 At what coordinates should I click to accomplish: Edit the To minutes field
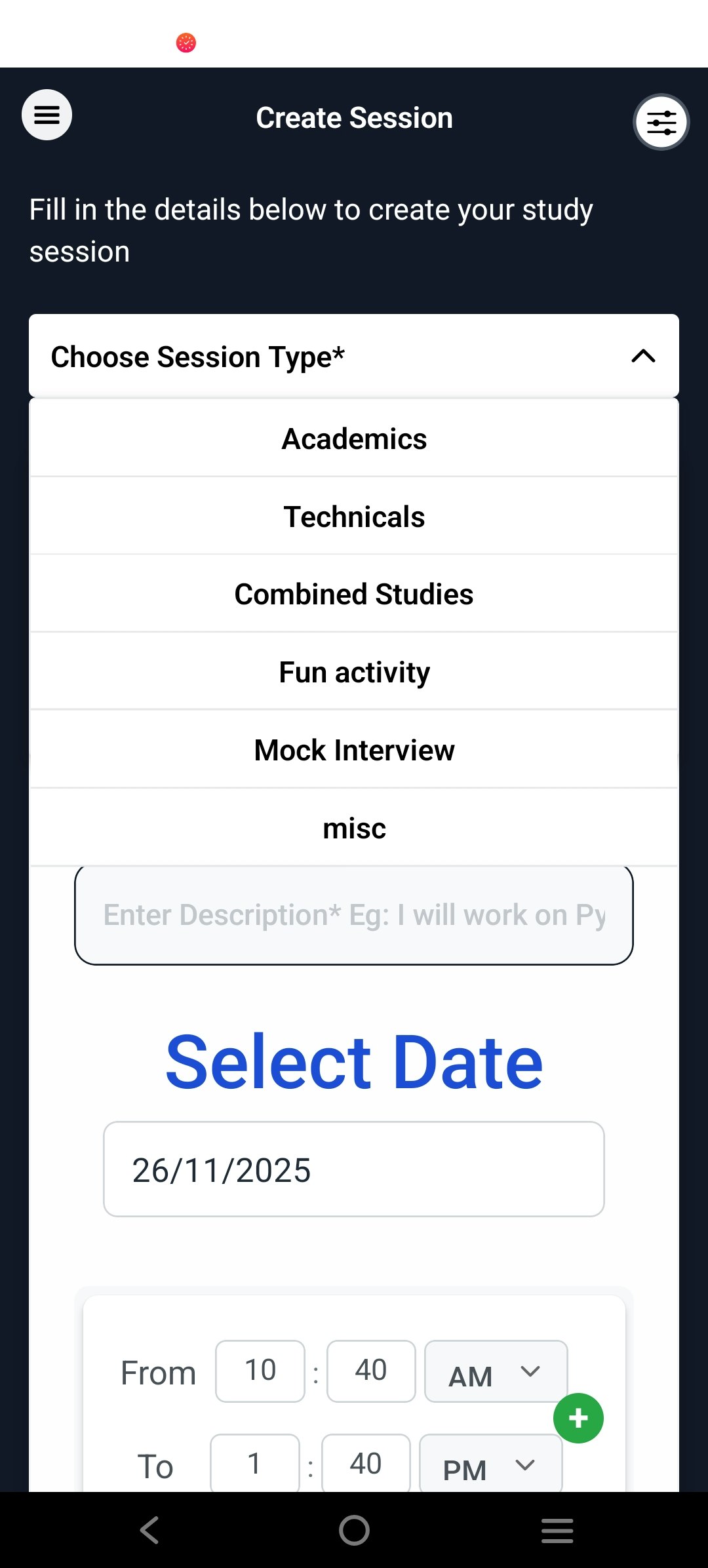(x=366, y=1464)
